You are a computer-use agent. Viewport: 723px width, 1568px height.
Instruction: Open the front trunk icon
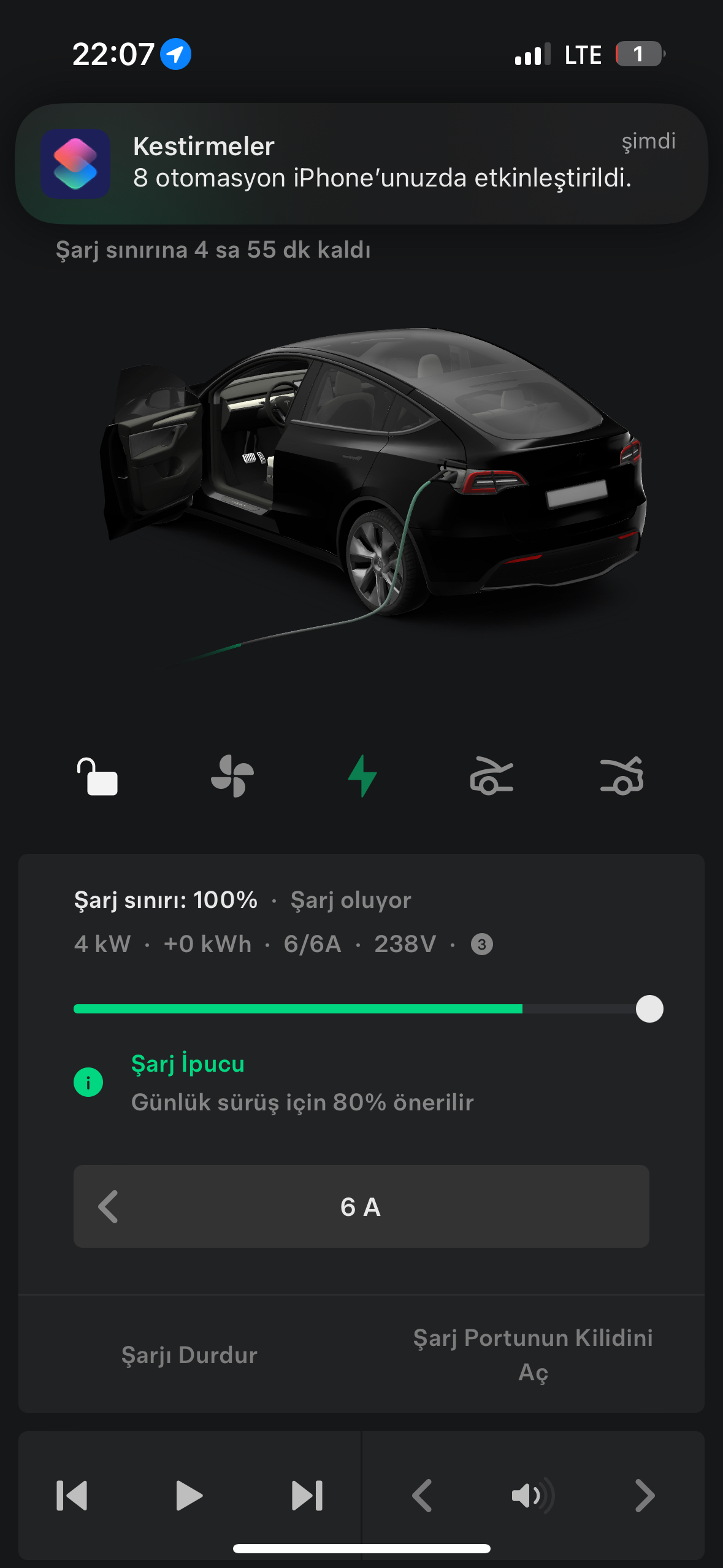[492, 776]
